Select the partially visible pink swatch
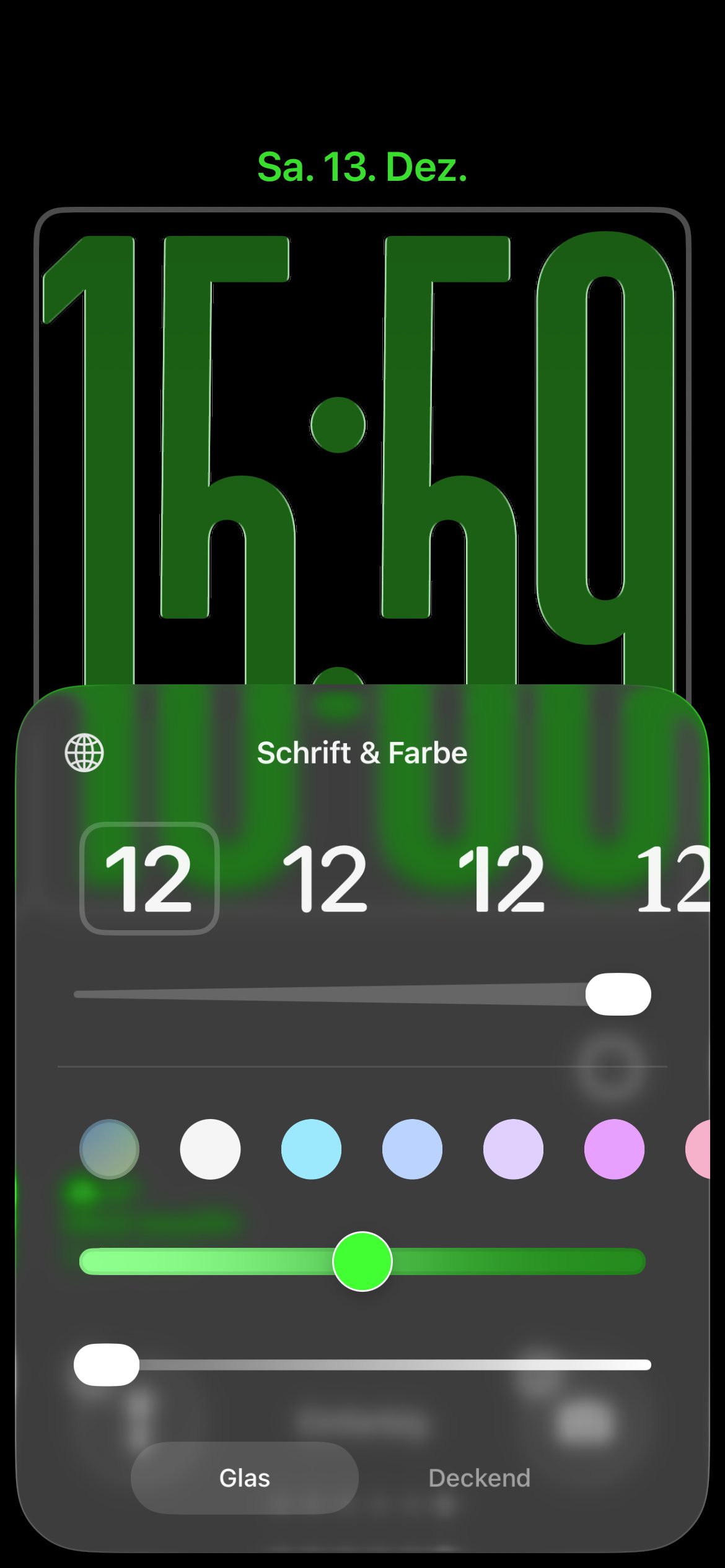Image resolution: width=725 pixels, height=1568 pixels. tap(699, 1149)
